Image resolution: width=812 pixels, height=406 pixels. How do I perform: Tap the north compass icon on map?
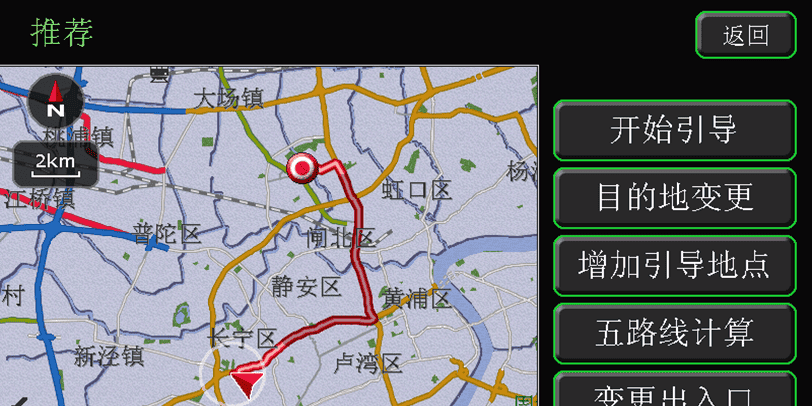tap(56, 100)
